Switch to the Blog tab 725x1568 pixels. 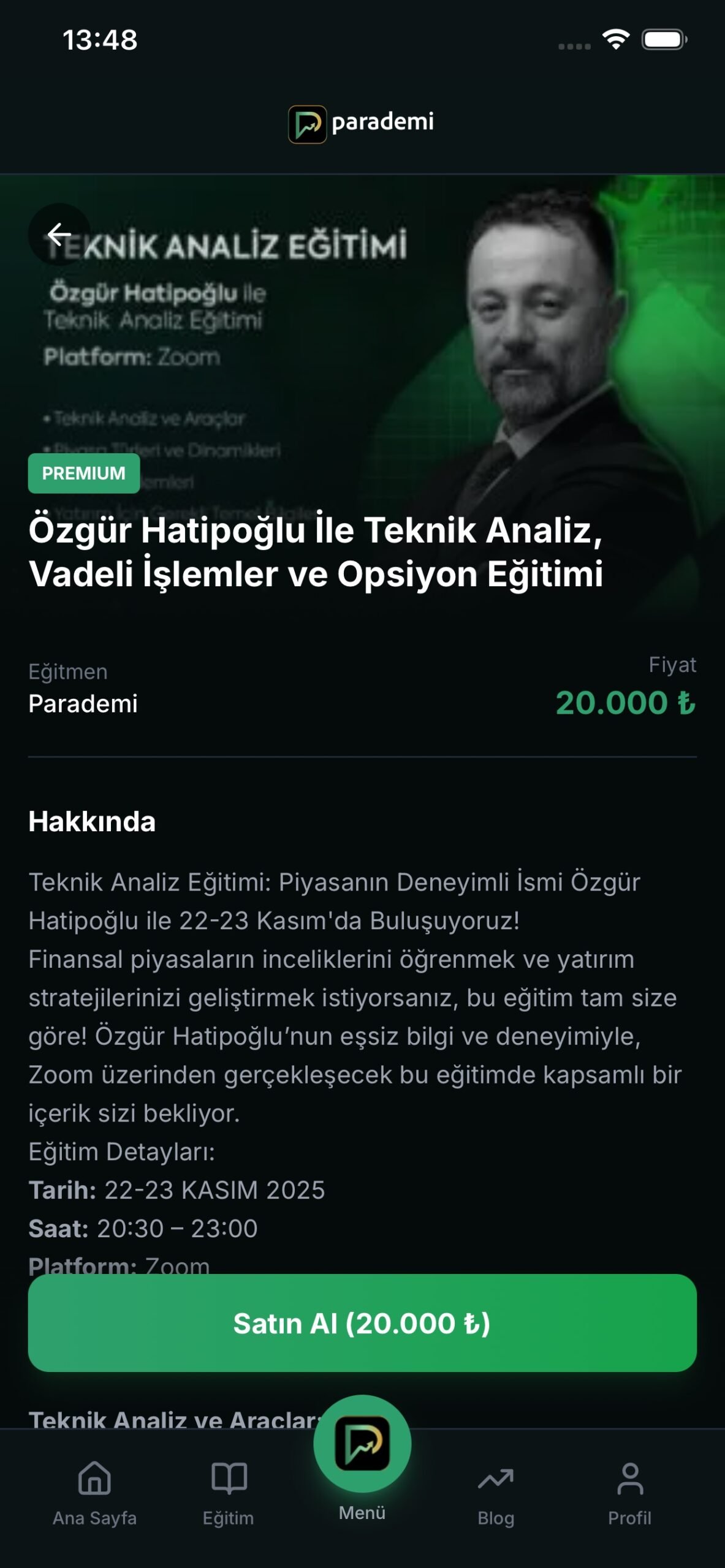(x=496, y=1493)
